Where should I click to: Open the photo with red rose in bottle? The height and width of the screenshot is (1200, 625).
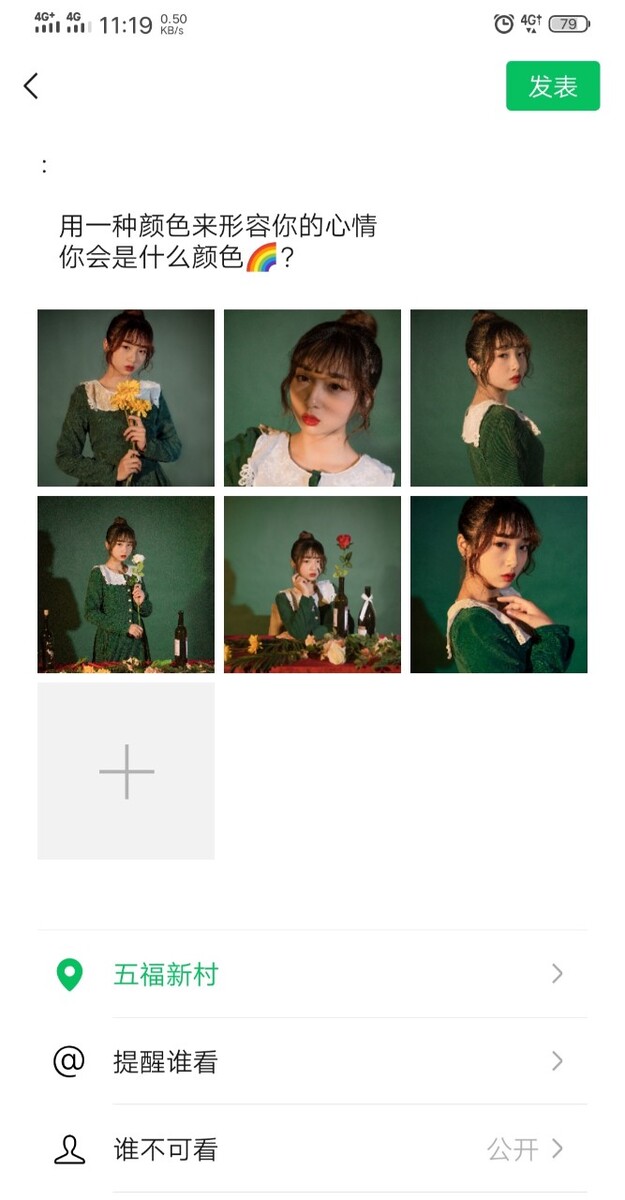click(312, 584)
